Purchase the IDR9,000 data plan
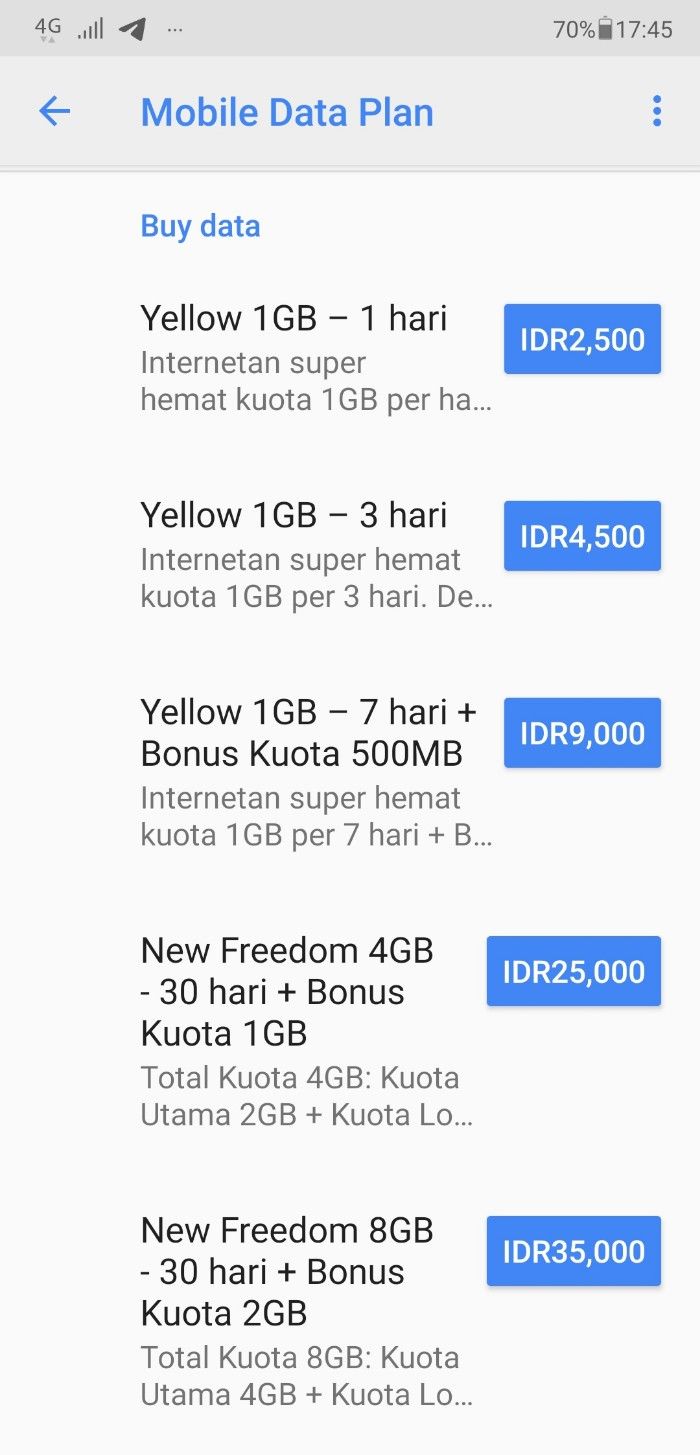Image resolution: width=700 pixels, height=1455 pixels. click(x=582, y=733)
